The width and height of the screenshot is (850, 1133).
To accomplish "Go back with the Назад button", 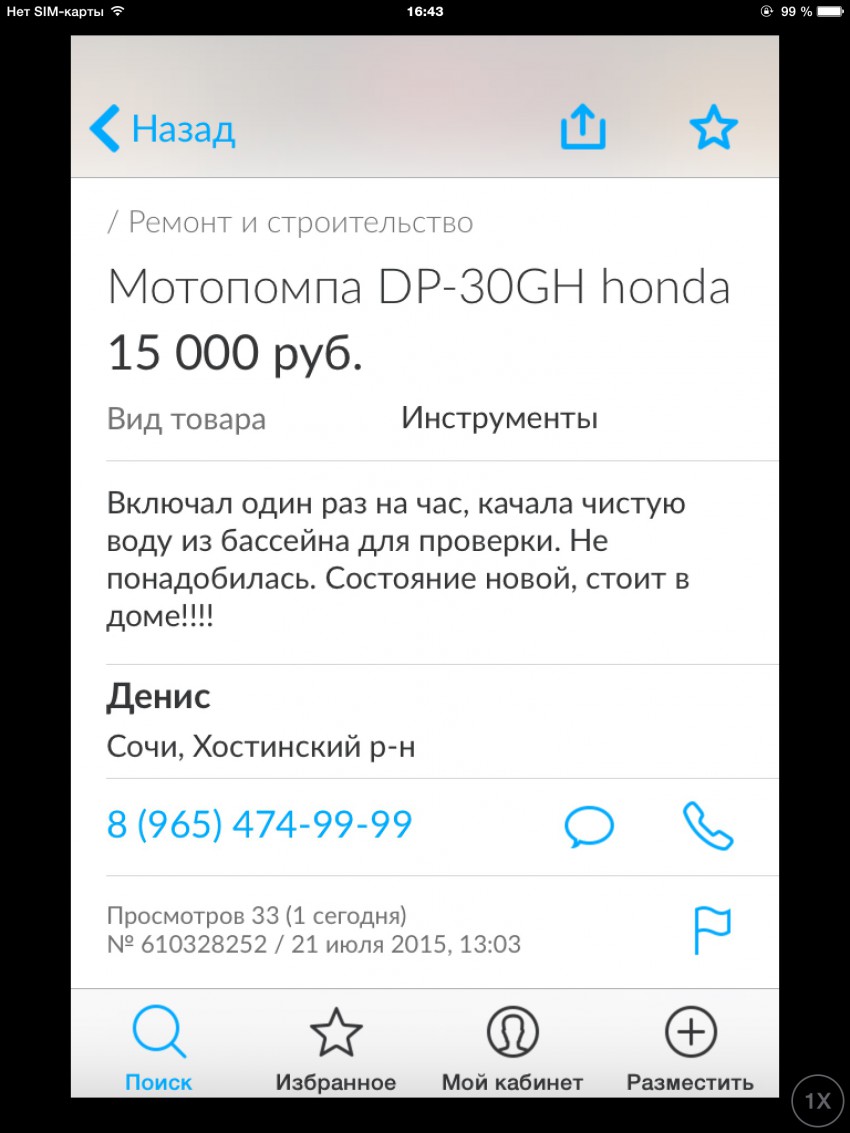I will pos(163,129).
